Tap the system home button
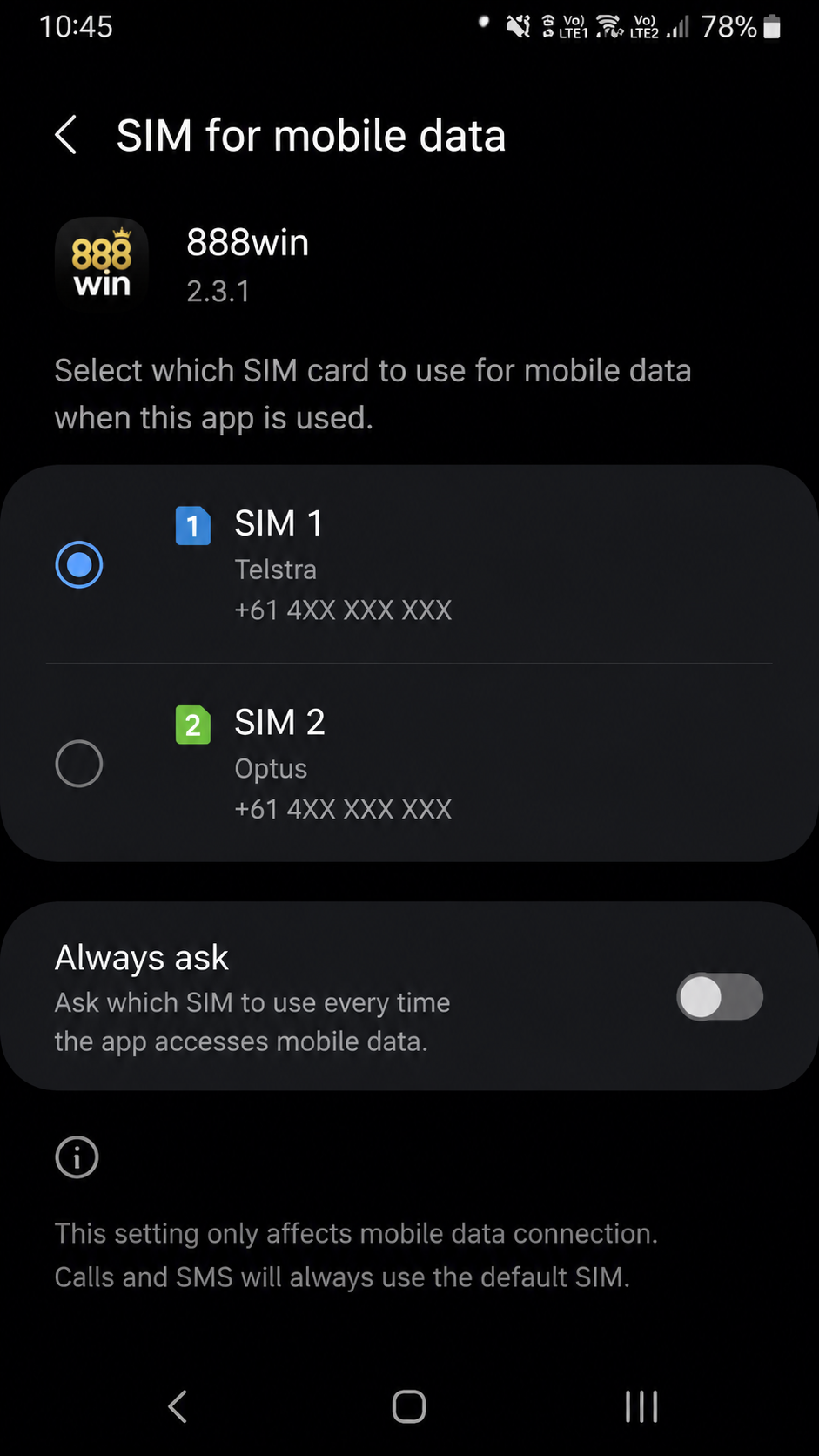The image size is (819, 1456). [x=408, y=1406]
